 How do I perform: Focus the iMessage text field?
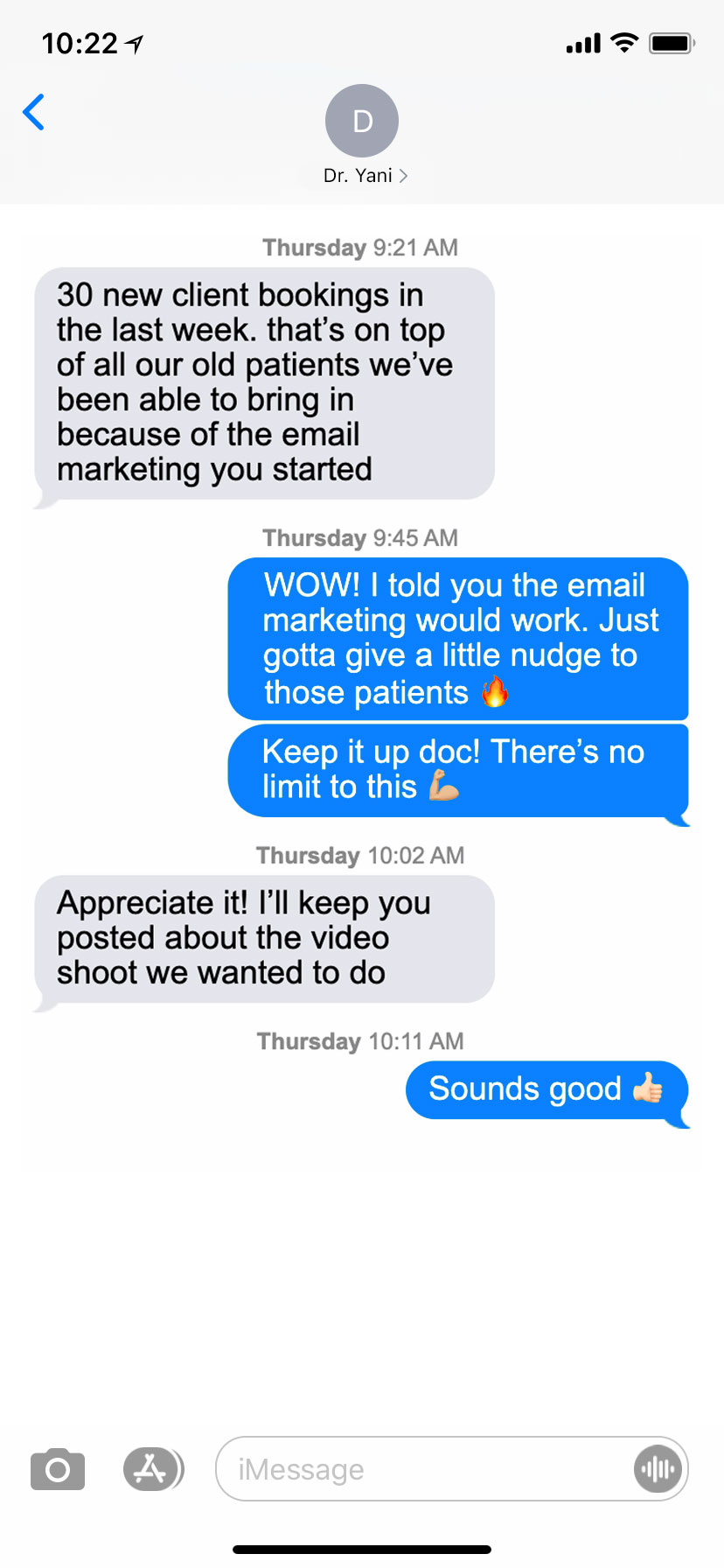point(420,1469)
